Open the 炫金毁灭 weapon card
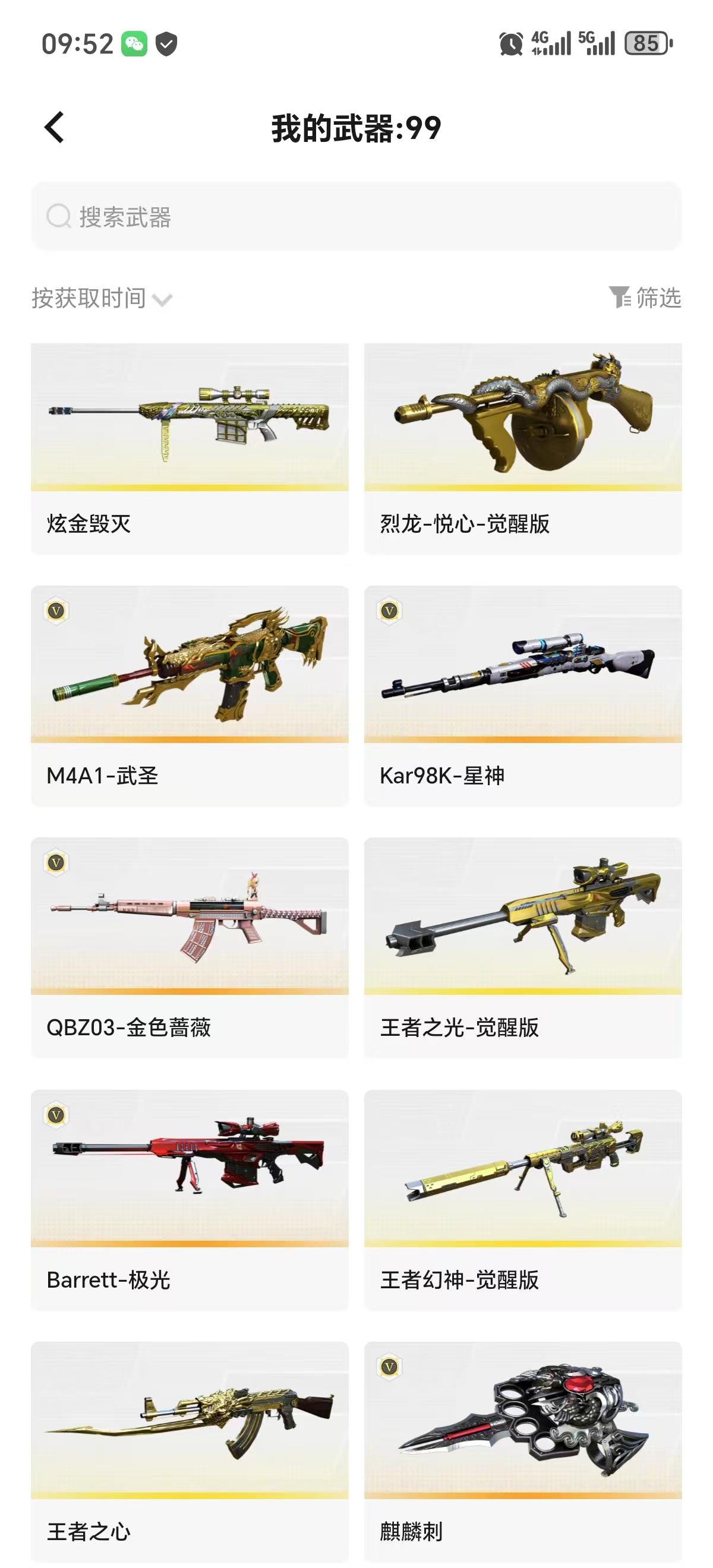The height and width of the screenshot is (1568, 713). tap(190, 448)
